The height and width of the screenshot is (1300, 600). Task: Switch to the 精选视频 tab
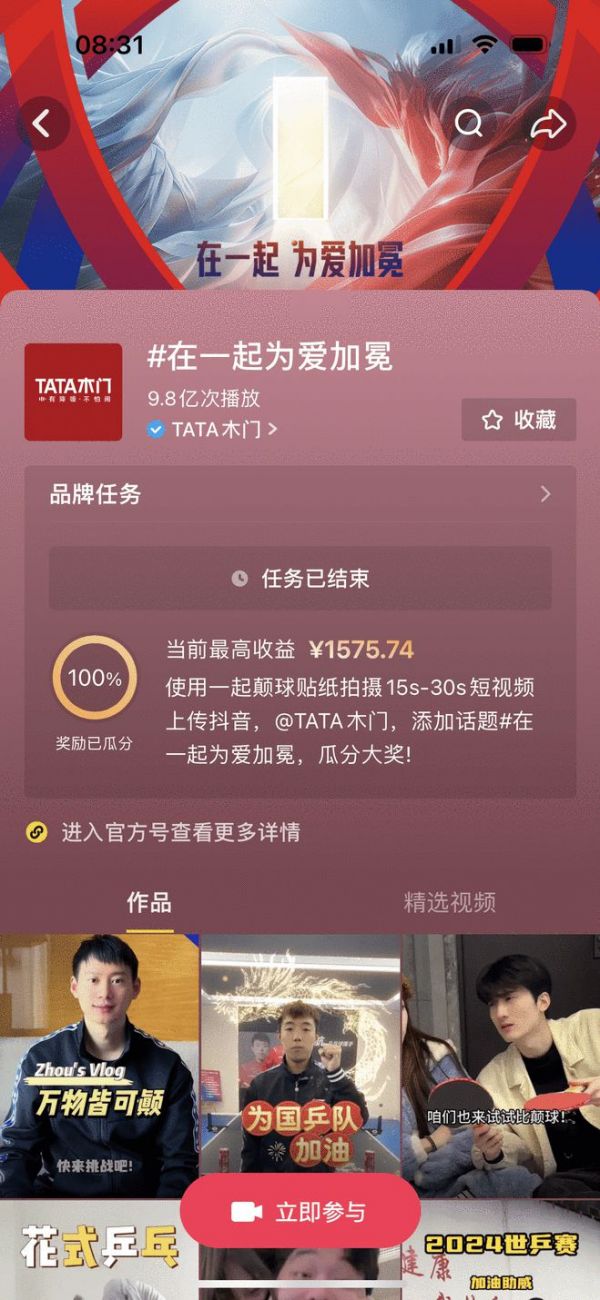(449, 902)
